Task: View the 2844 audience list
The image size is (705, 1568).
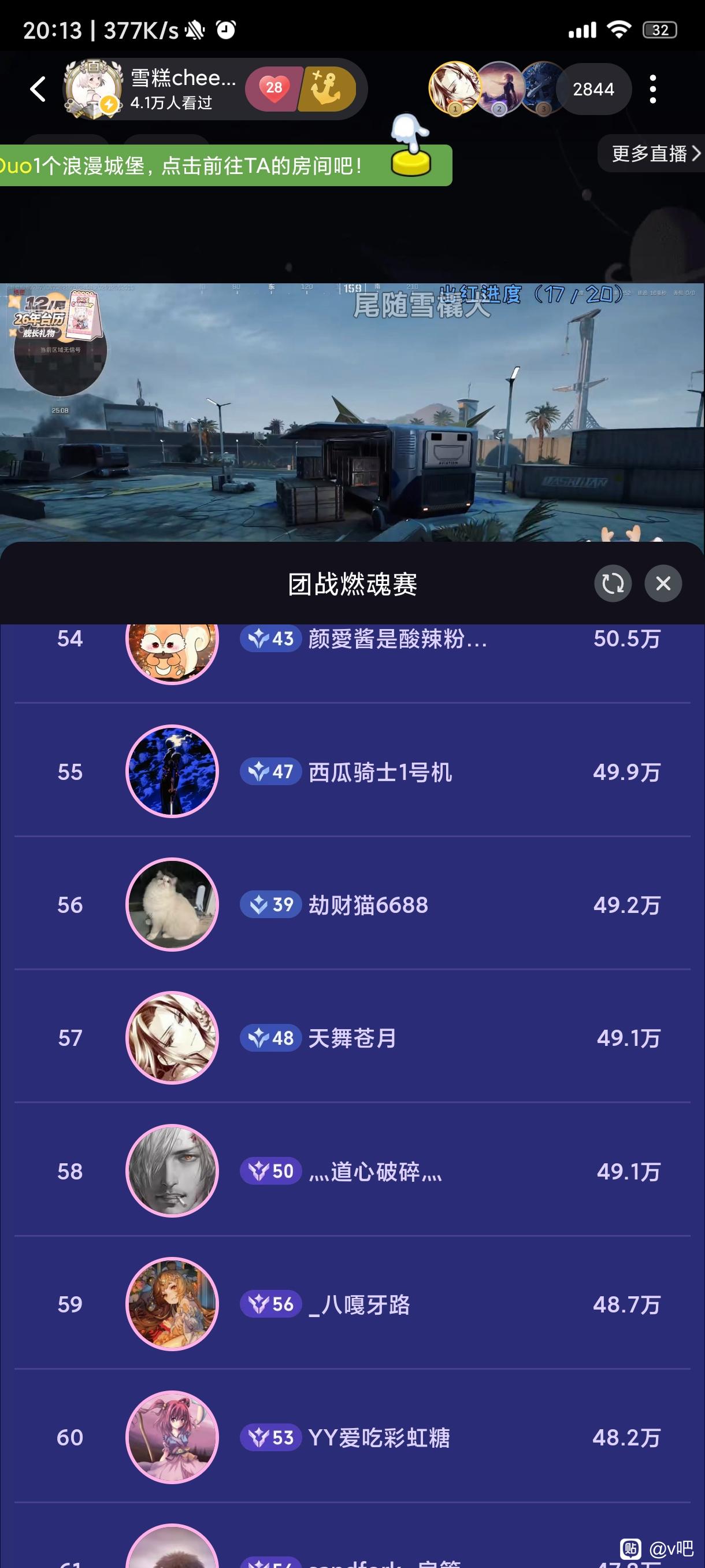Action: tap(593, 90)
